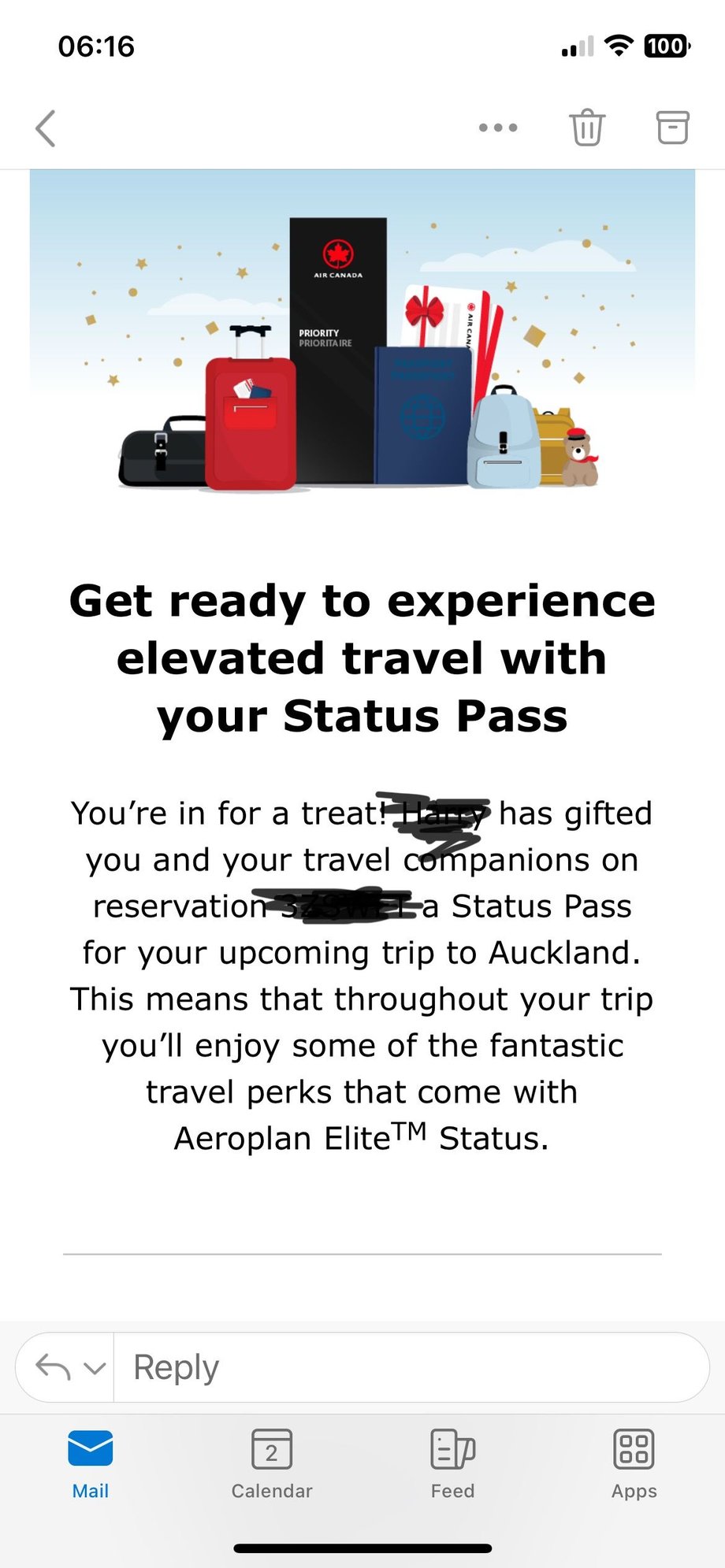725x1568 pixels.
Task: Open the three-dot more options menu
Action: tap(498, 128)
